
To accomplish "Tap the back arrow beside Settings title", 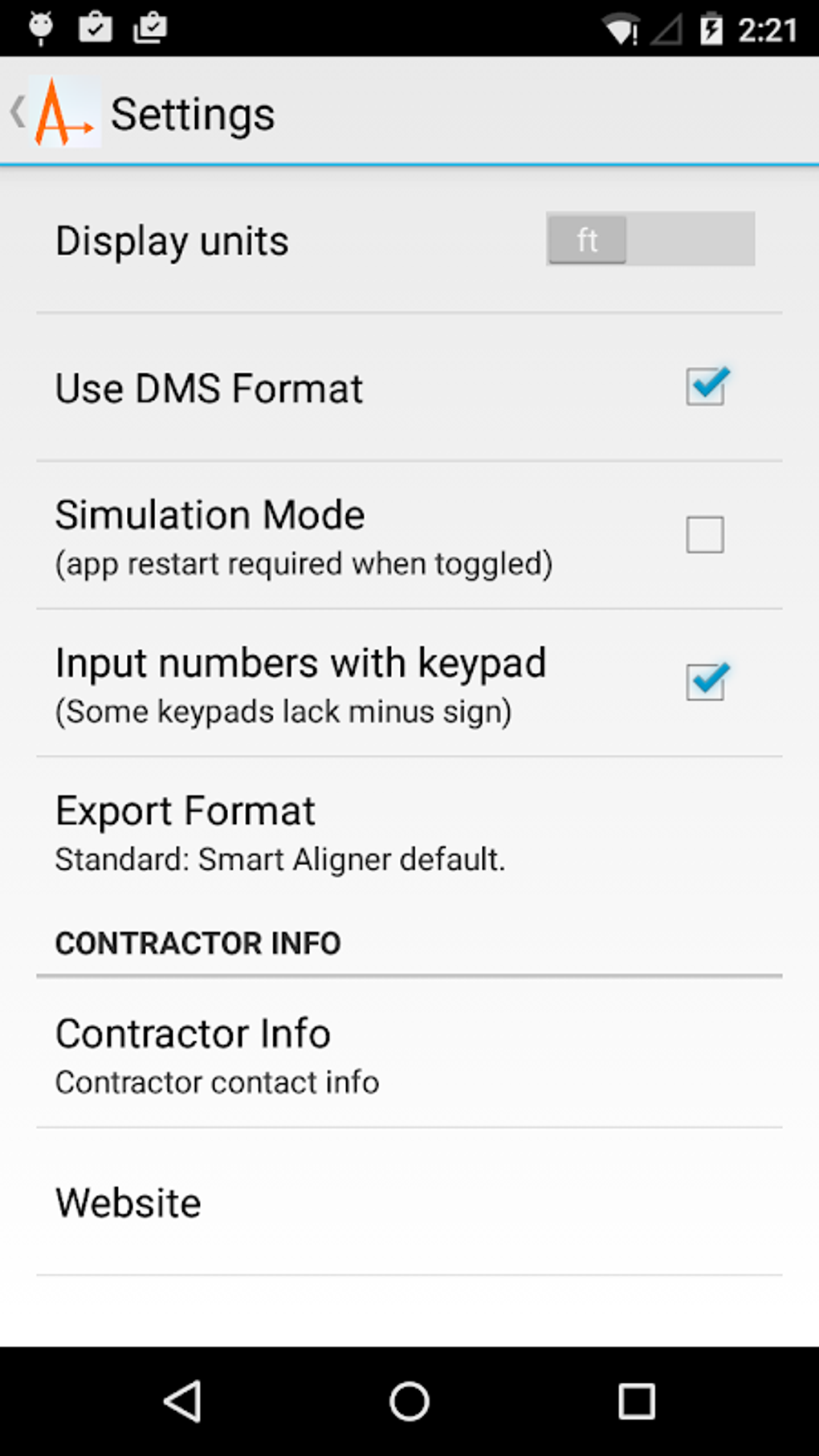I will pos(16,112).
